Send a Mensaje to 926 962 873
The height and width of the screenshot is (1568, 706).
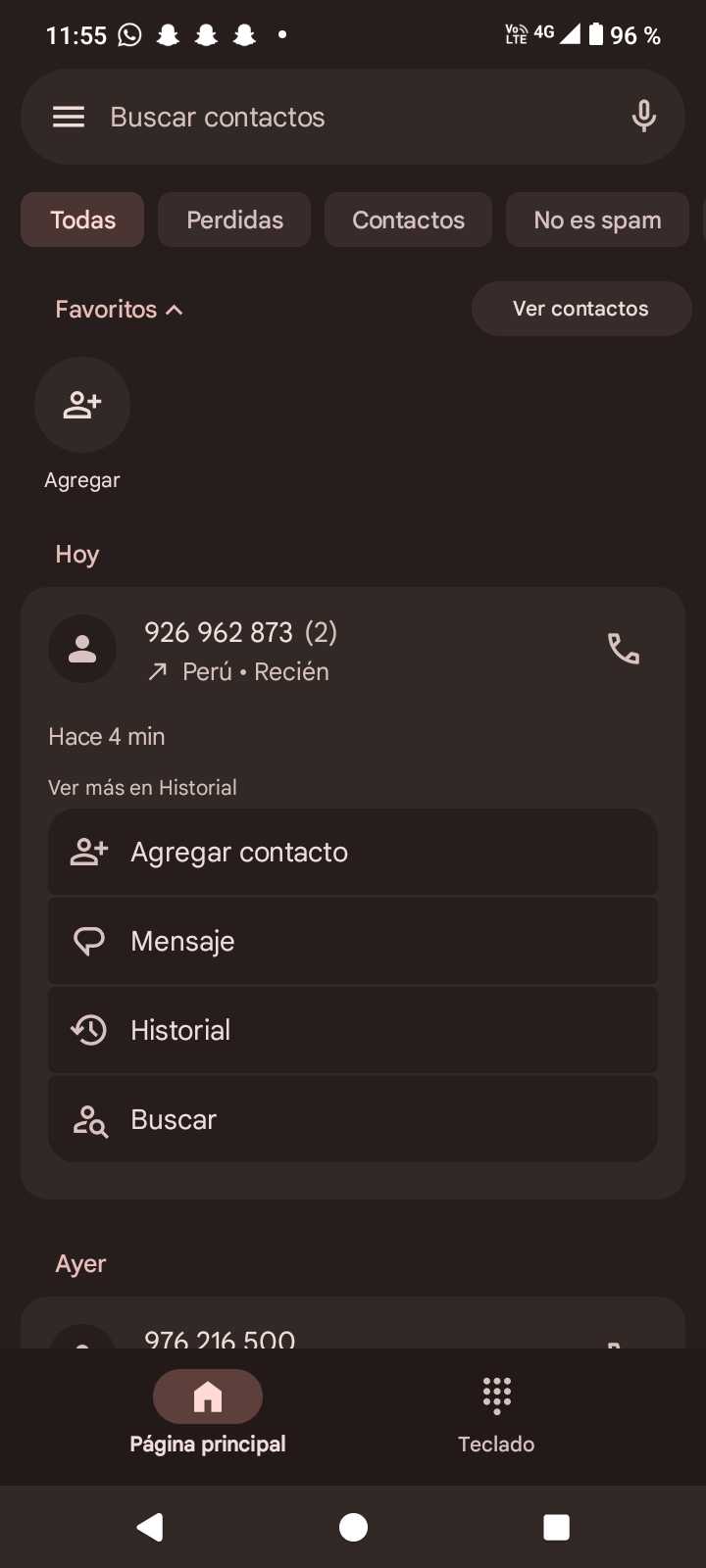[x=353, y=942]
